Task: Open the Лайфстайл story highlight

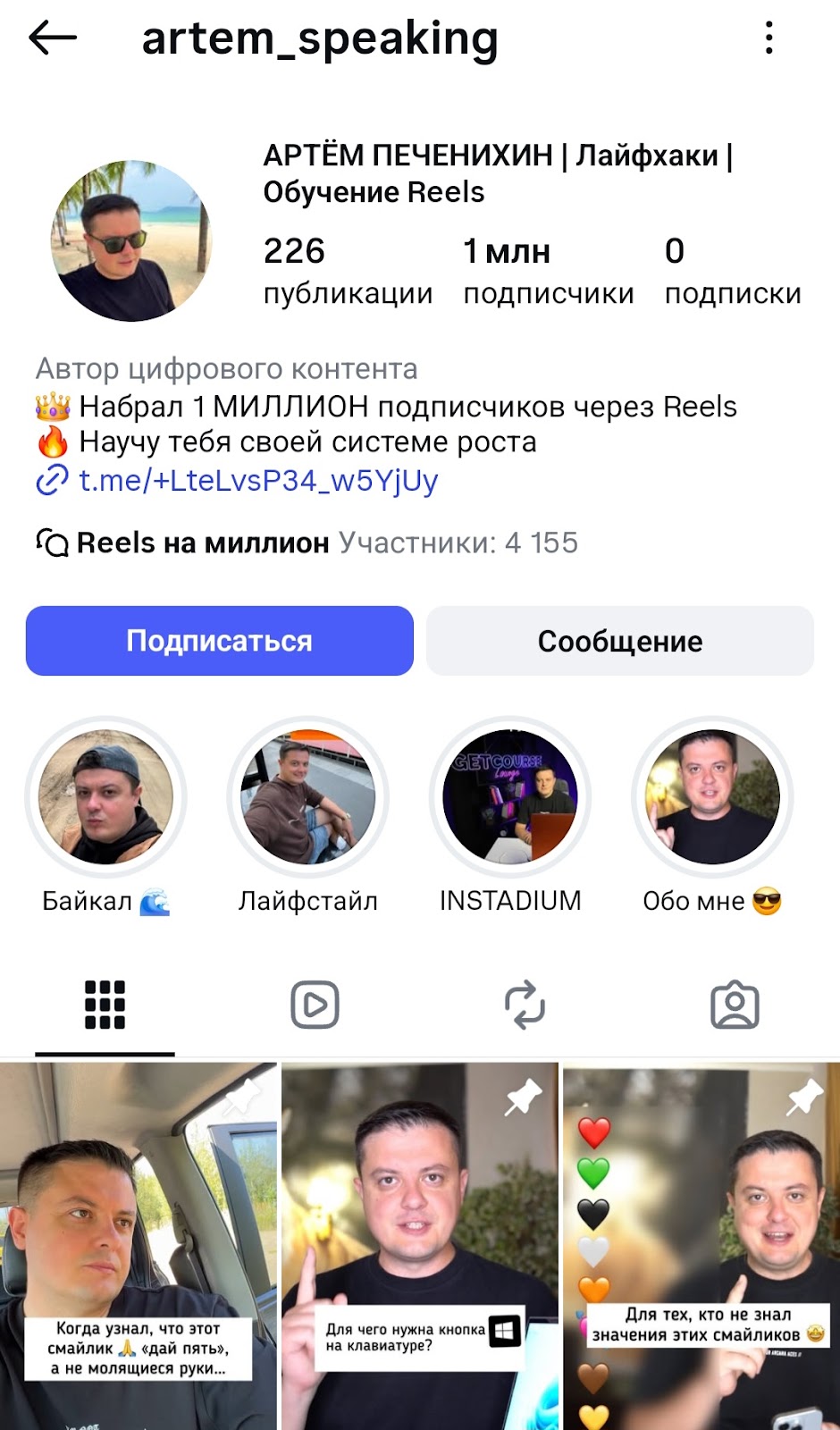Action: [x=308, y=797]
